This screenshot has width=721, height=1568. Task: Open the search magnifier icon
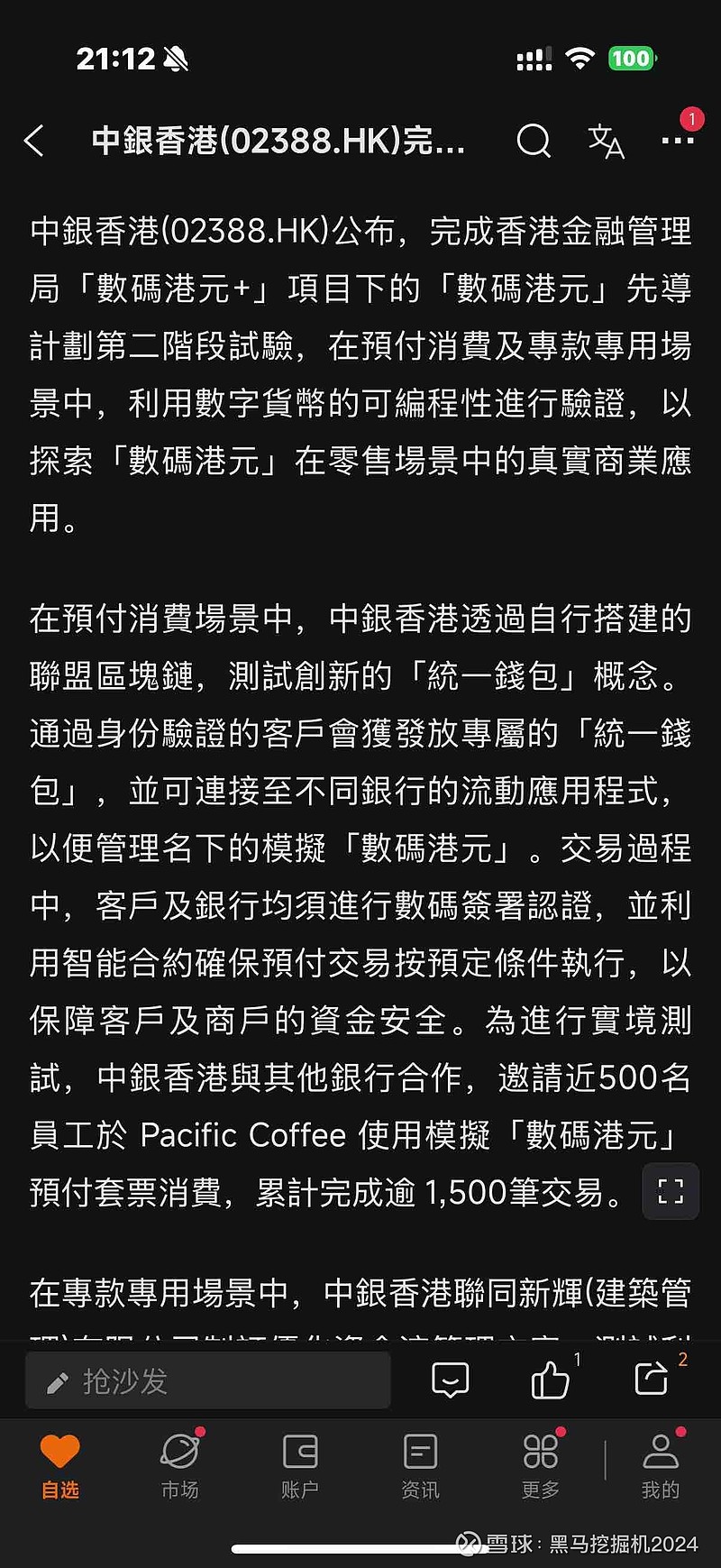click(534, 141)
